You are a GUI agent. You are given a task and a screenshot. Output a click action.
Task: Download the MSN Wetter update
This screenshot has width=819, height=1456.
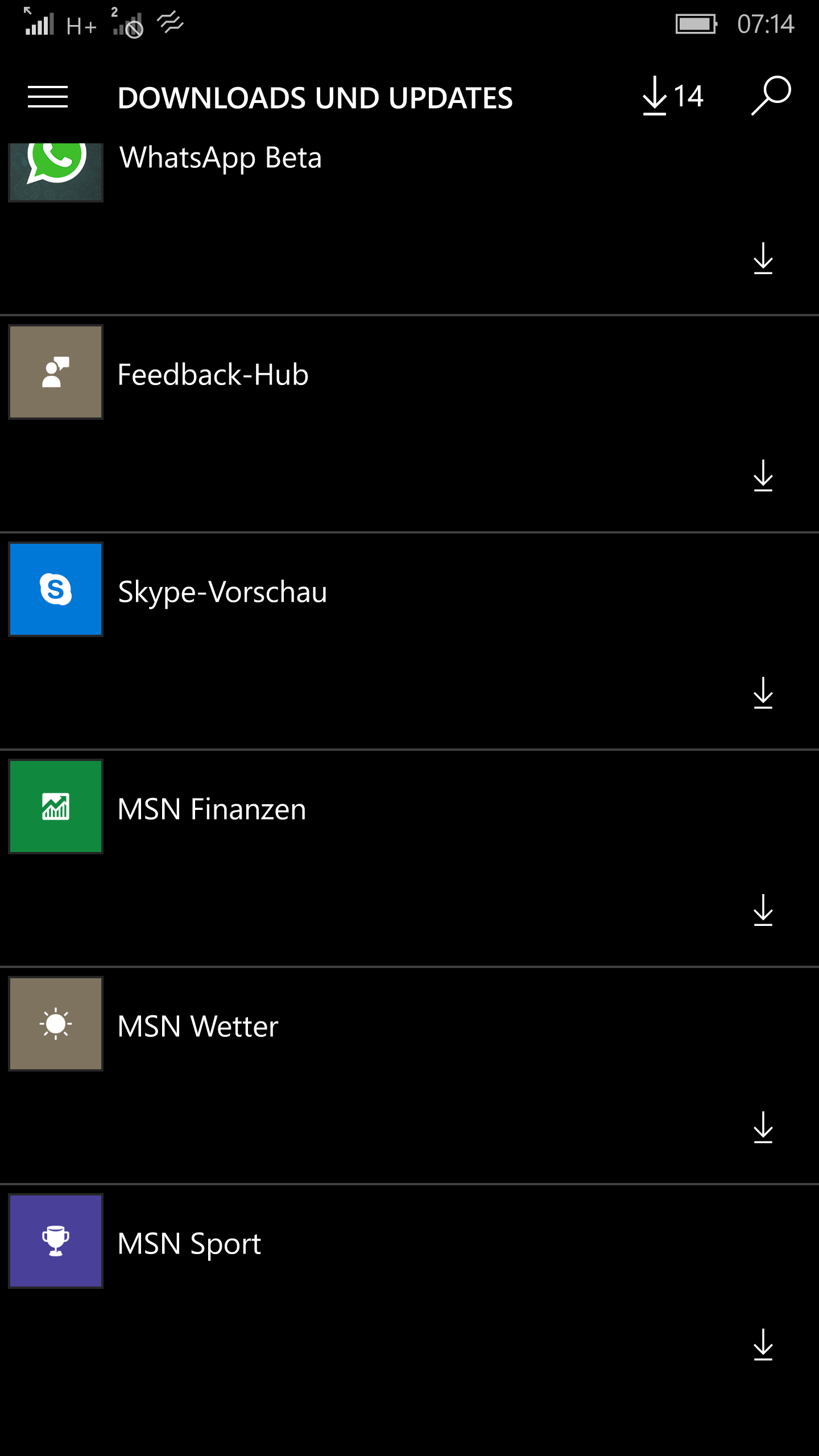click(763, 1128)
